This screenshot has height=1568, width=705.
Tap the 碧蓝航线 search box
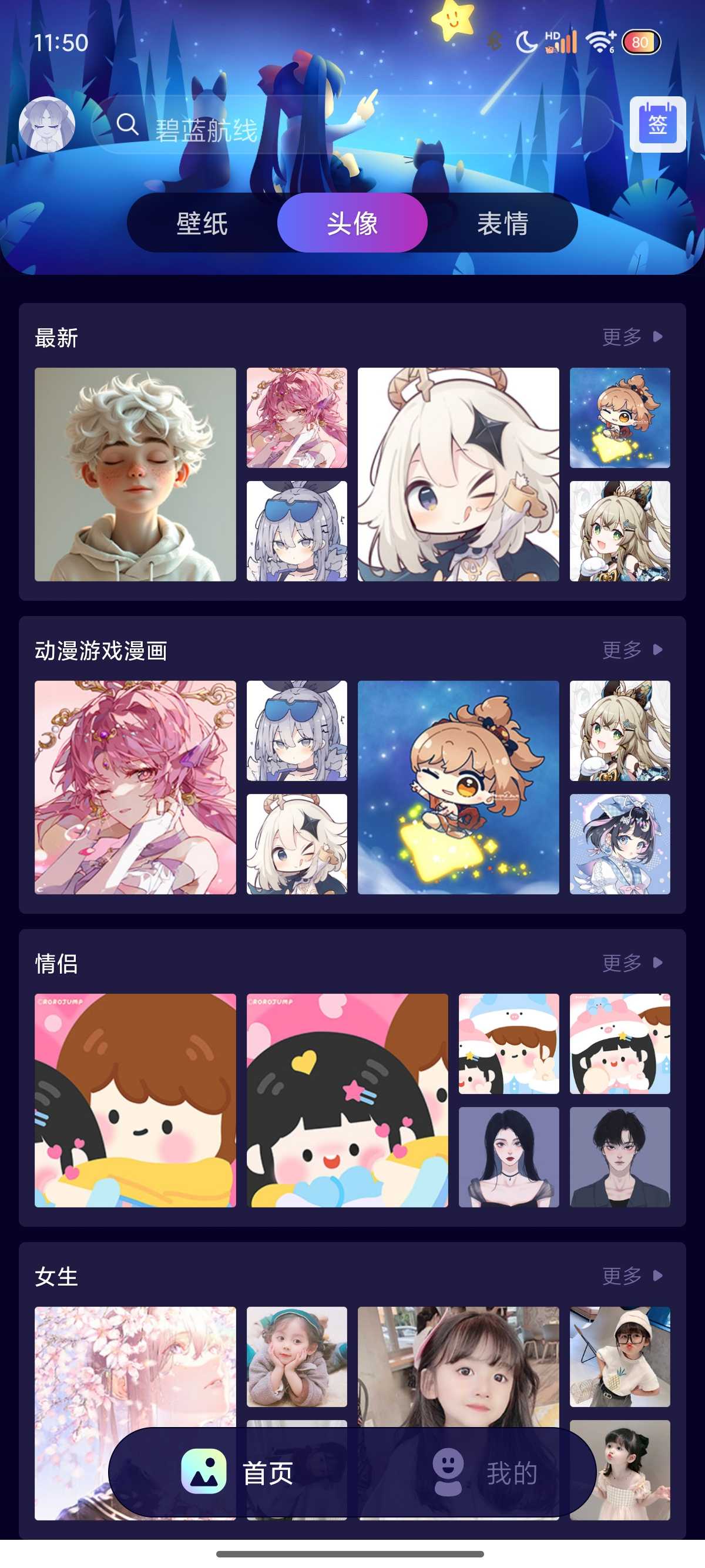pyautogui.click(x=353, y=126)
